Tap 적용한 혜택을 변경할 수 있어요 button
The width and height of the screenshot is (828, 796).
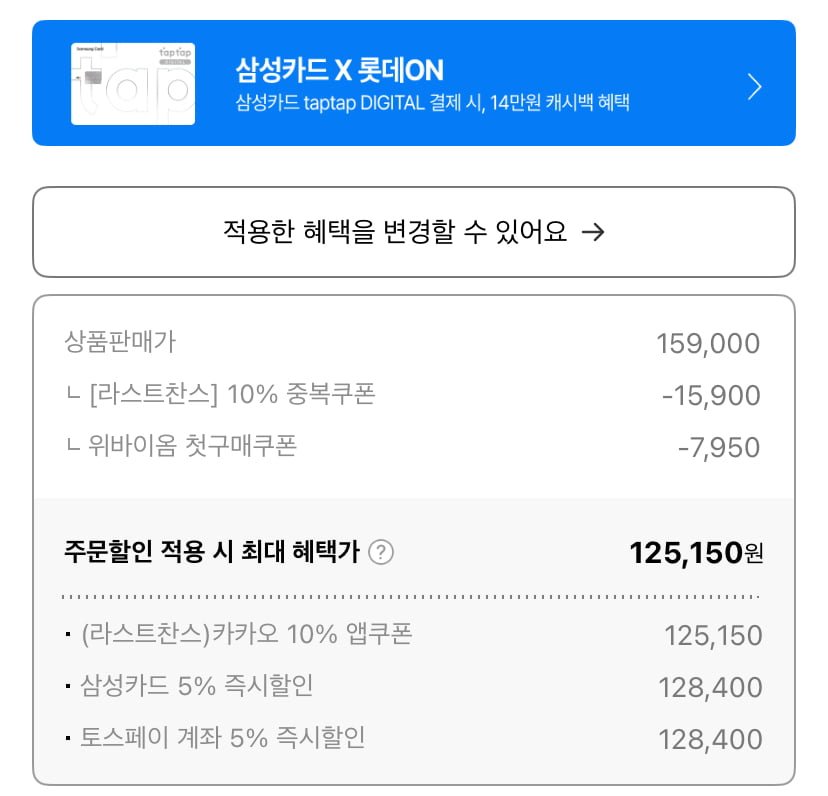(x=413, y=231)
